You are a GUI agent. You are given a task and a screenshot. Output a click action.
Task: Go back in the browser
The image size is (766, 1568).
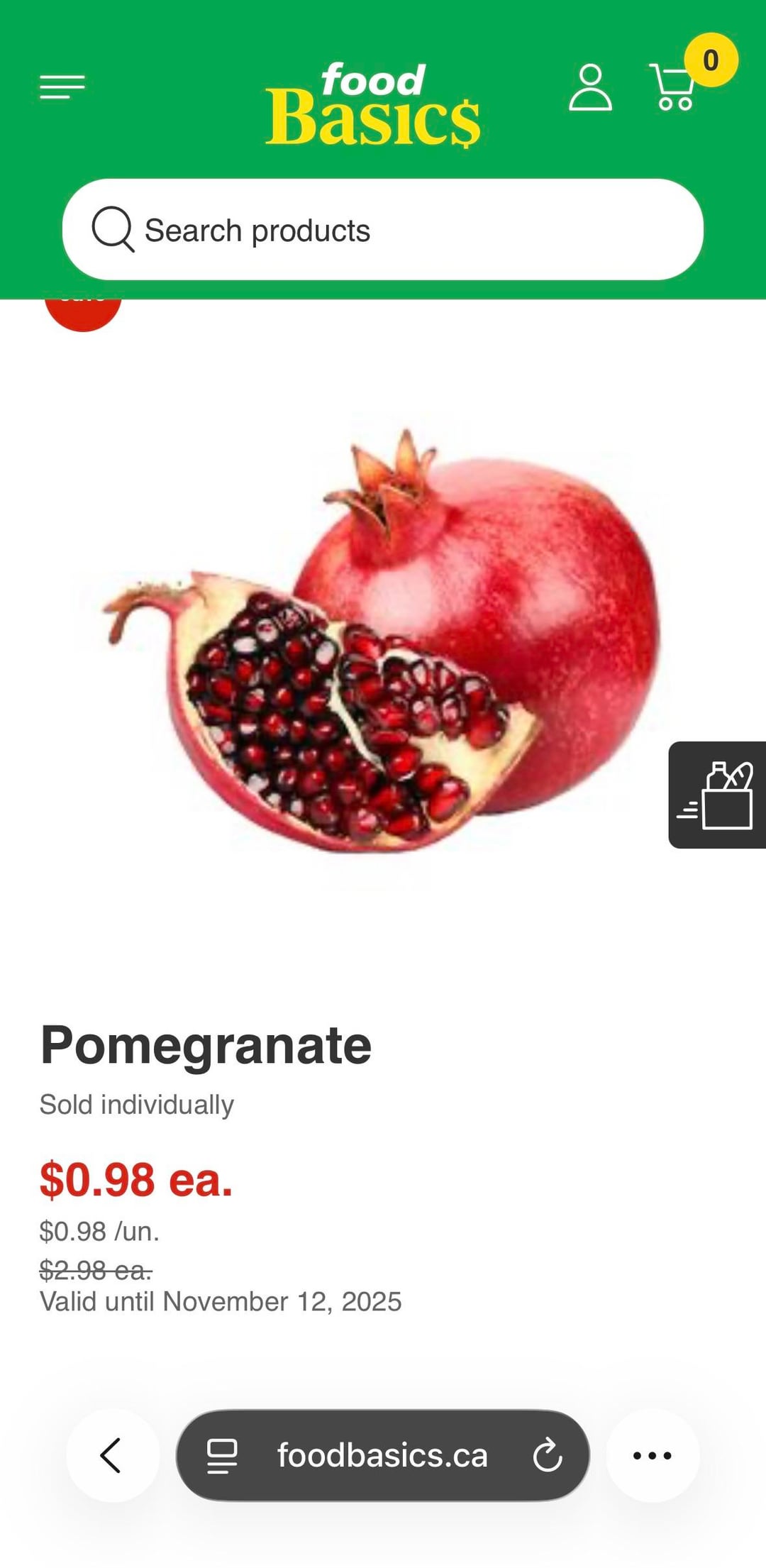click(x=112, y=1455)
